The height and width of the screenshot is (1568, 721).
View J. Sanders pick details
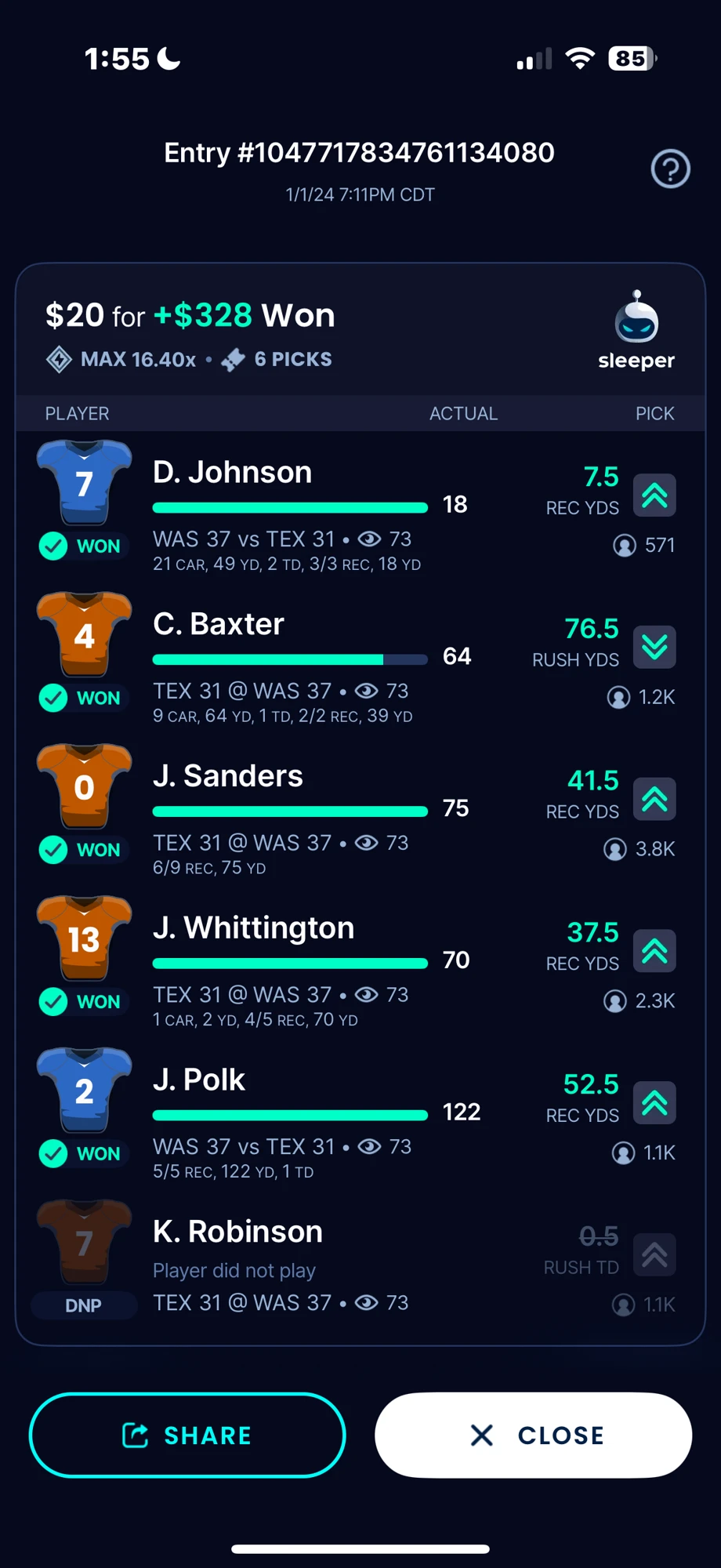(360, 811)
